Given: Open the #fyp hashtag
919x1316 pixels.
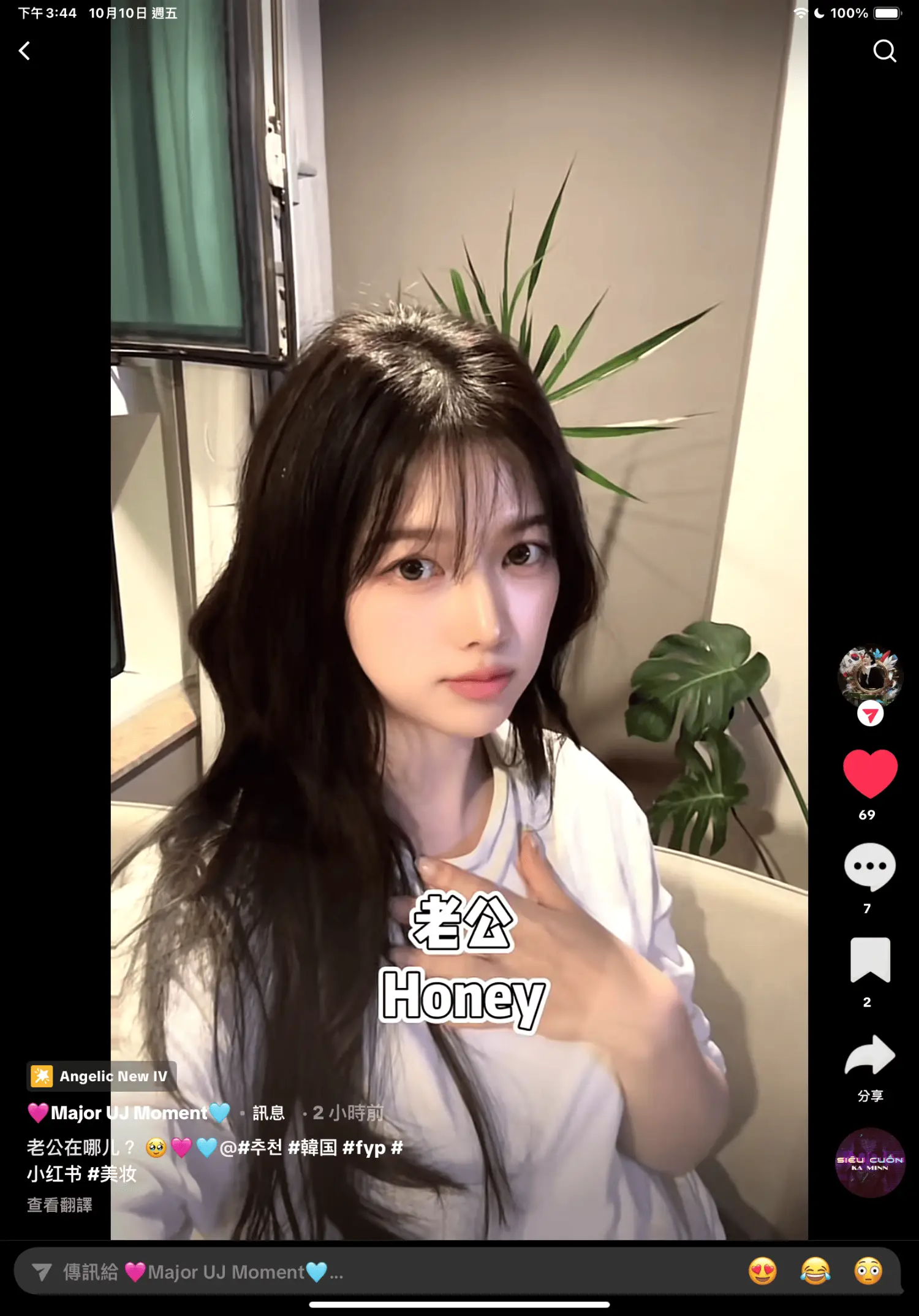Looking at the screenshot, I should [364, 1147].
